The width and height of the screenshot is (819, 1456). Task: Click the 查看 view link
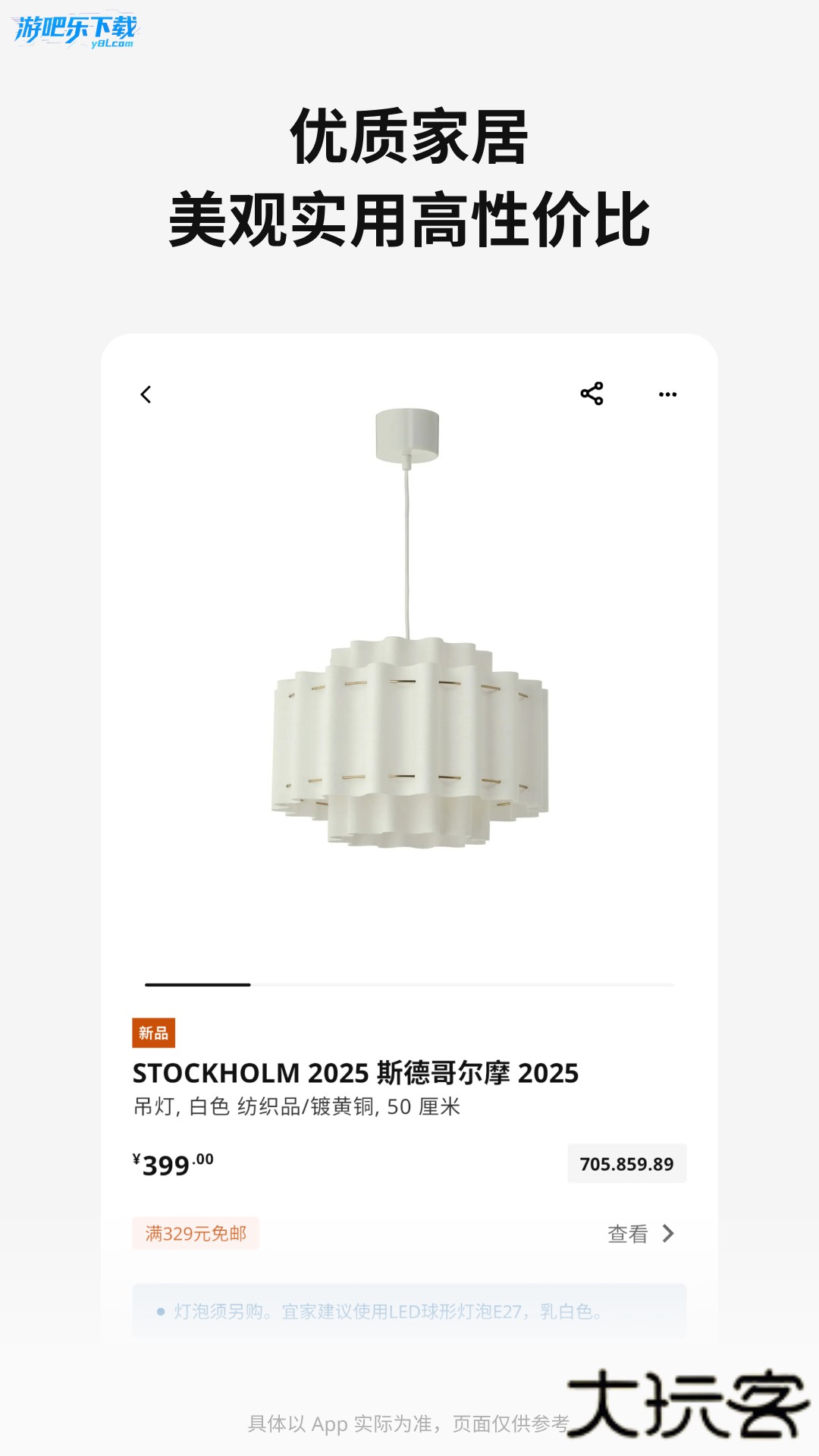click(626, 1235)
